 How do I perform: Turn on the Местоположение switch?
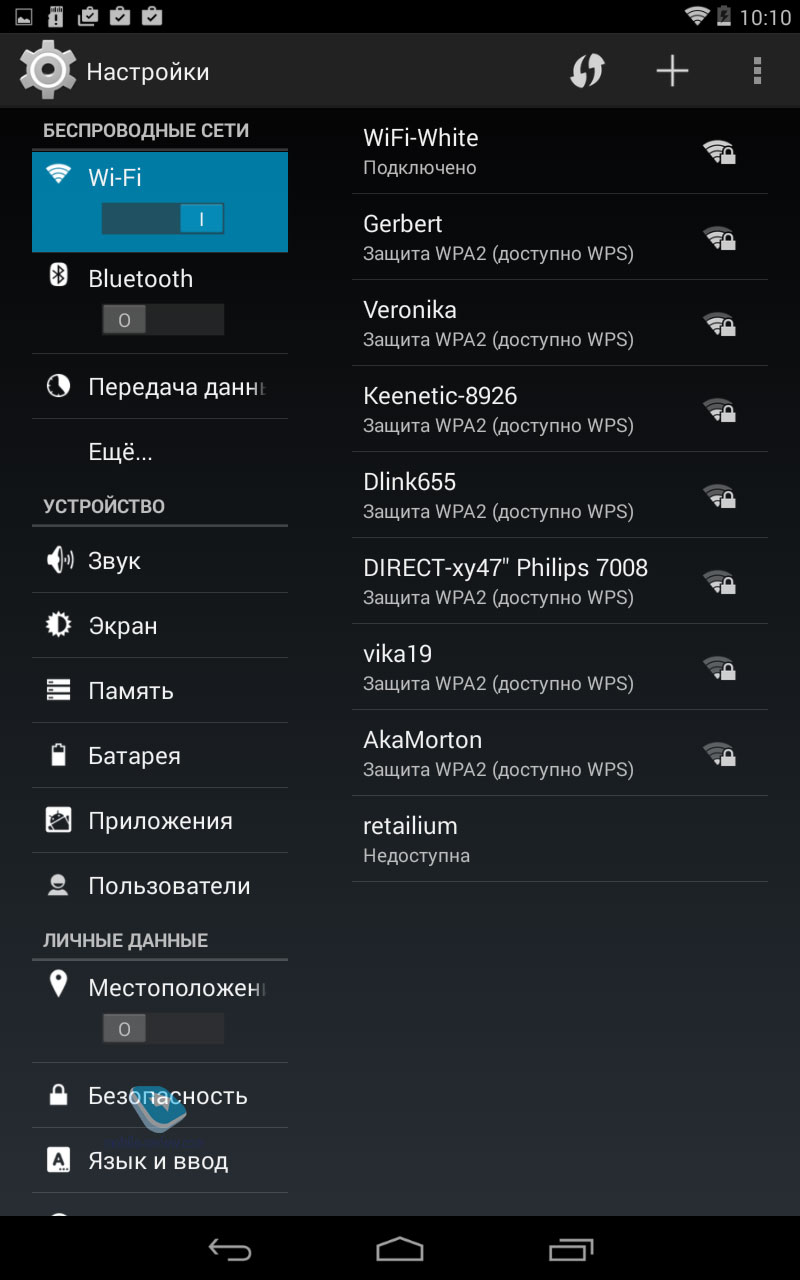(163, 1029)
